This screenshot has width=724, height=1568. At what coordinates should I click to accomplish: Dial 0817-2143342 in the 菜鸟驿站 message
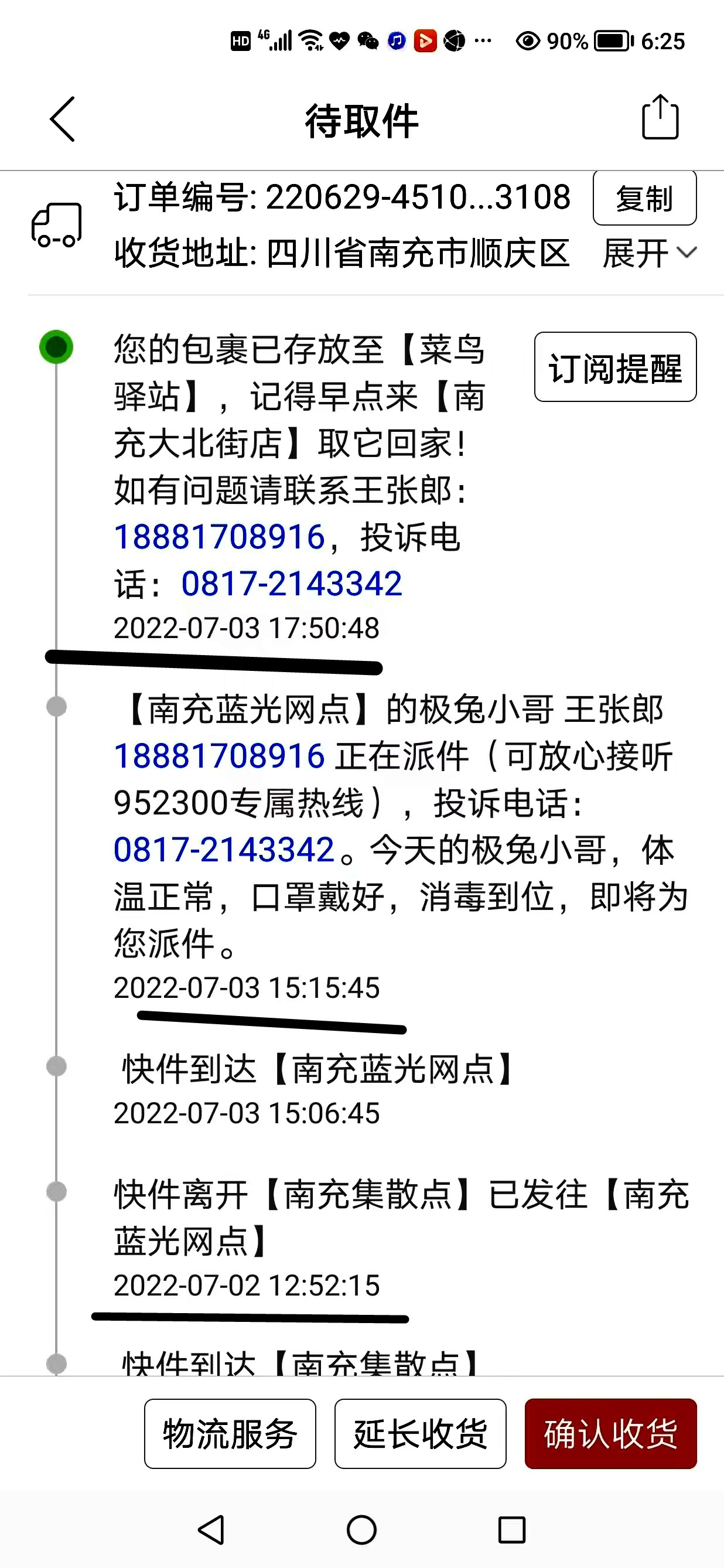tap(292, 584)
